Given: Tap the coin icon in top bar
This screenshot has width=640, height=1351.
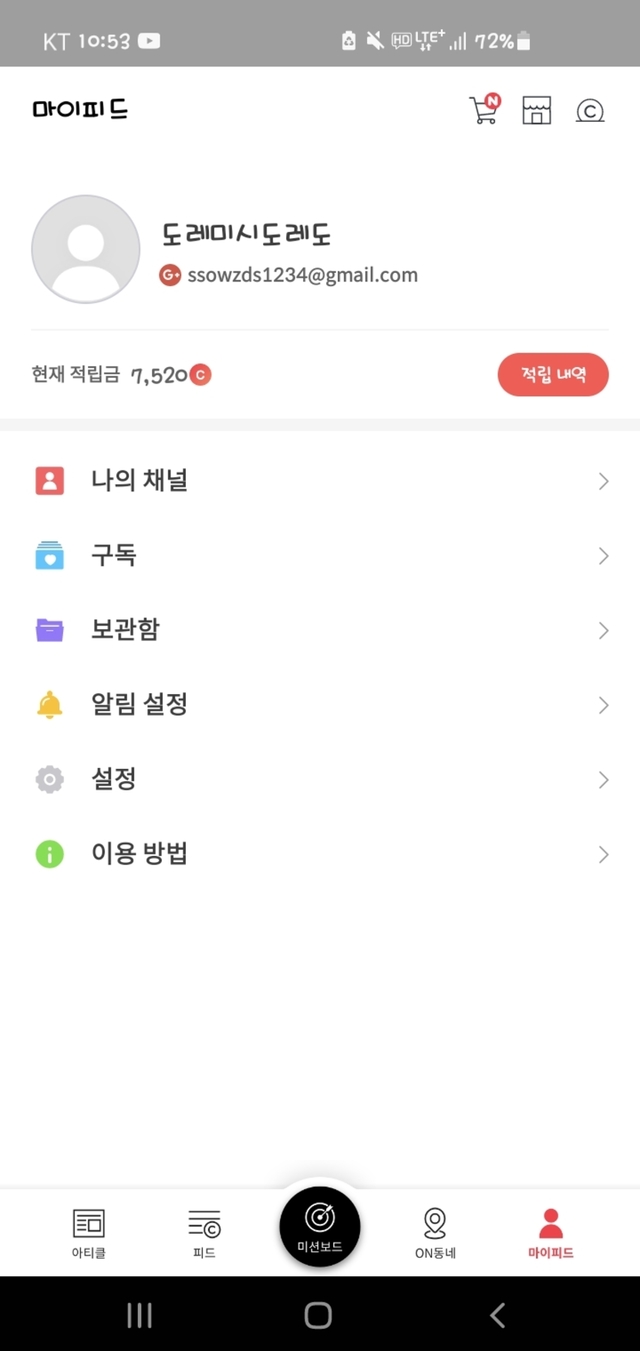Looking at the screenshot, I should tap(590, 111).
